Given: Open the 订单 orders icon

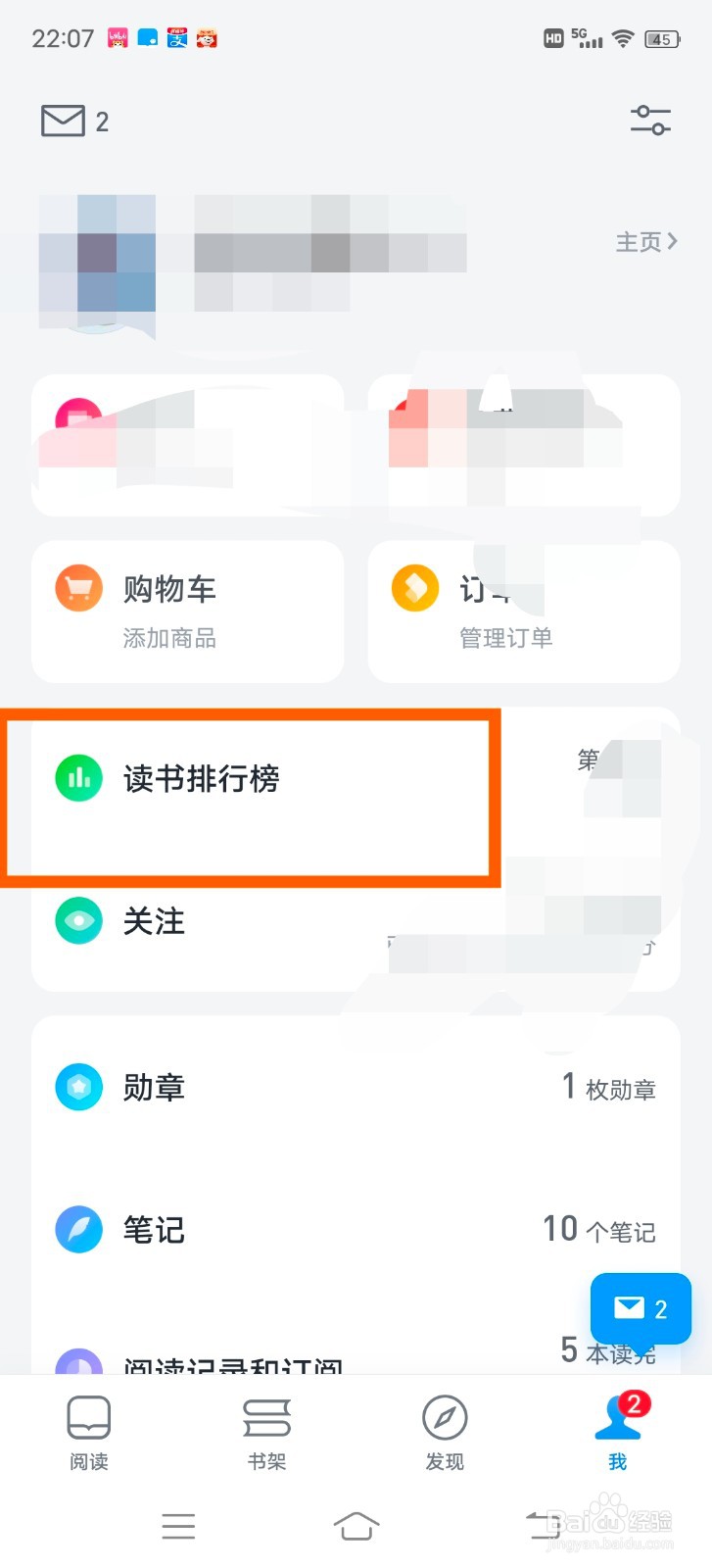Looking at the screenshot, I should [x=414, y=588].
